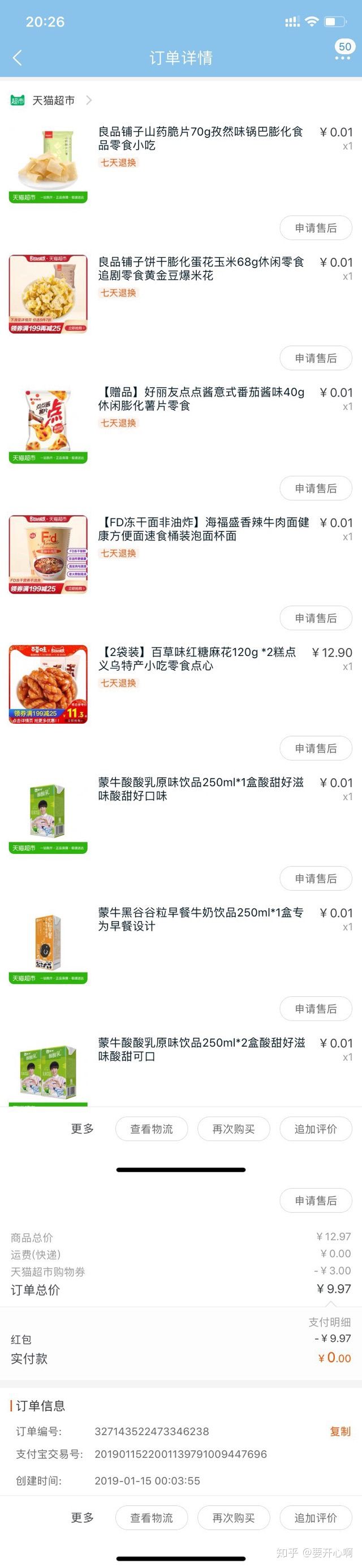Open the 蒙牛酸酸乳250ml*2盒 product
This screenshot has width=362, height=1568.
200,1049
